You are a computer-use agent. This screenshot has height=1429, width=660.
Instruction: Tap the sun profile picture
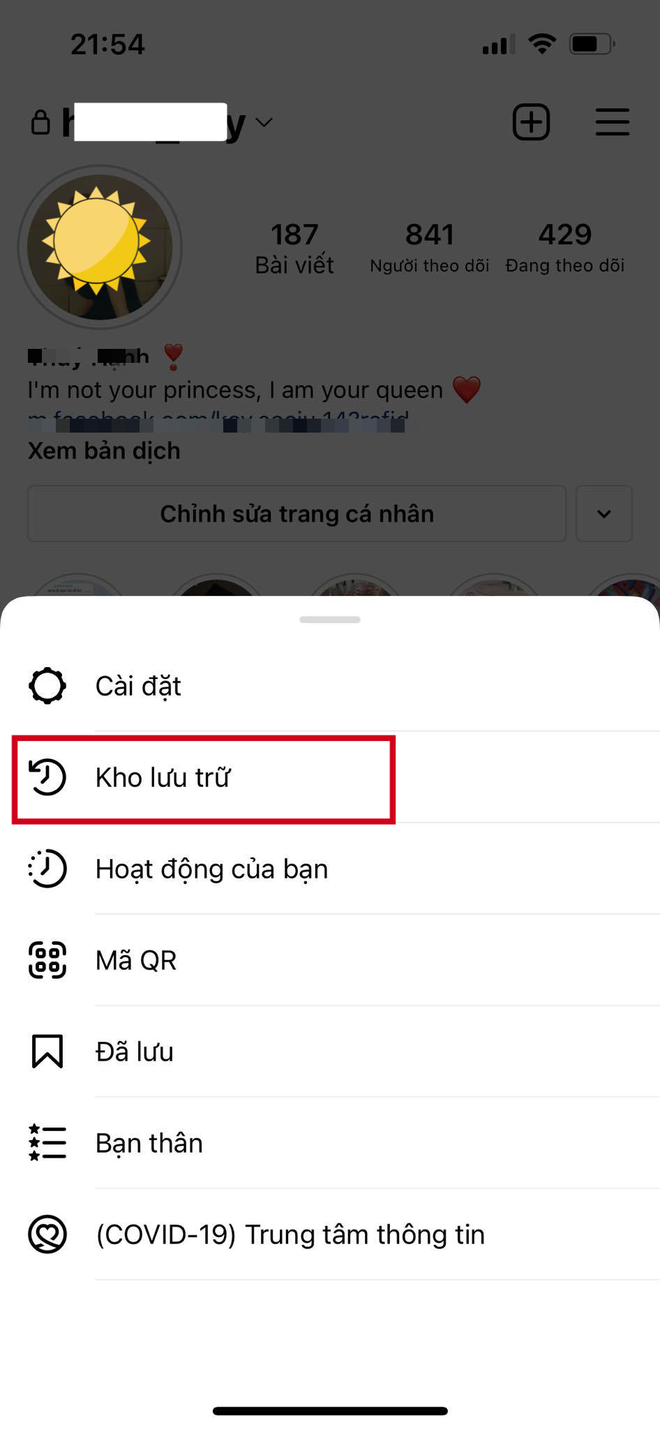(x=100, y=246)
